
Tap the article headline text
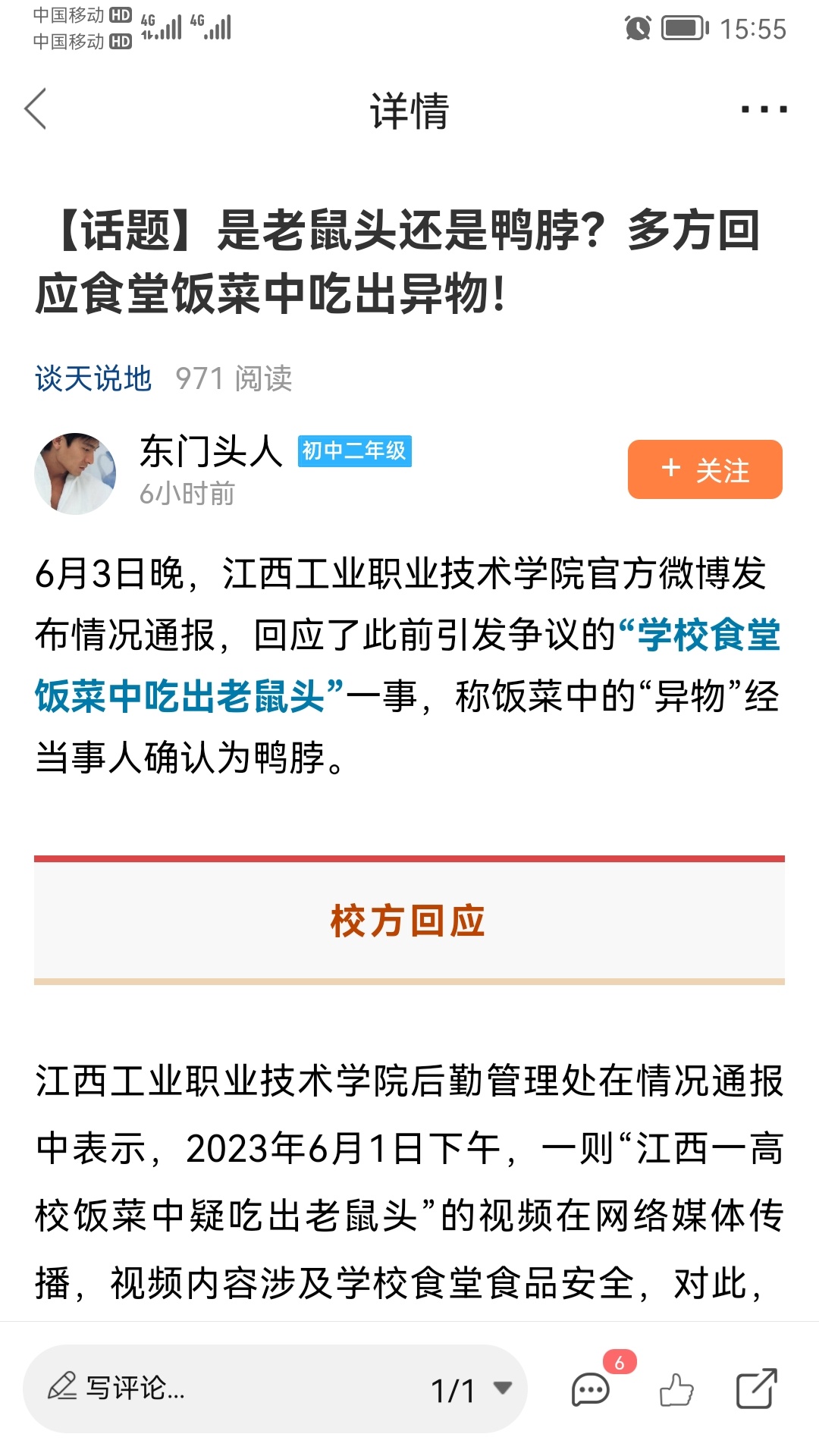406,258
